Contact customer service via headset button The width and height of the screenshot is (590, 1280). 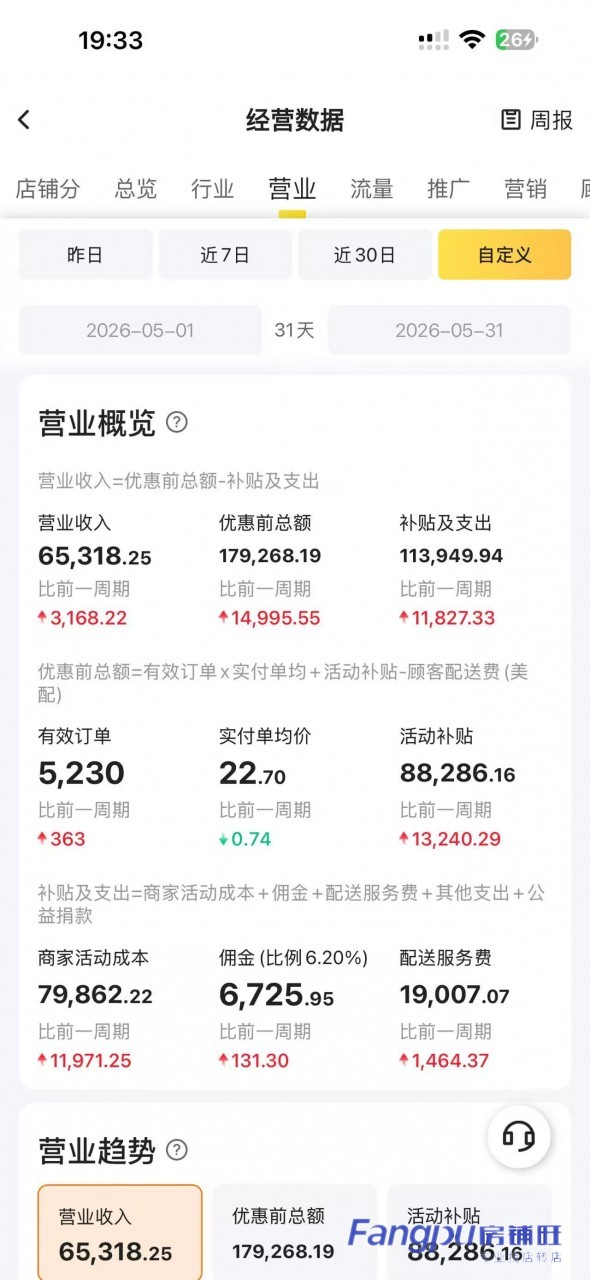pyautogui.click(x=519, y=1136)
